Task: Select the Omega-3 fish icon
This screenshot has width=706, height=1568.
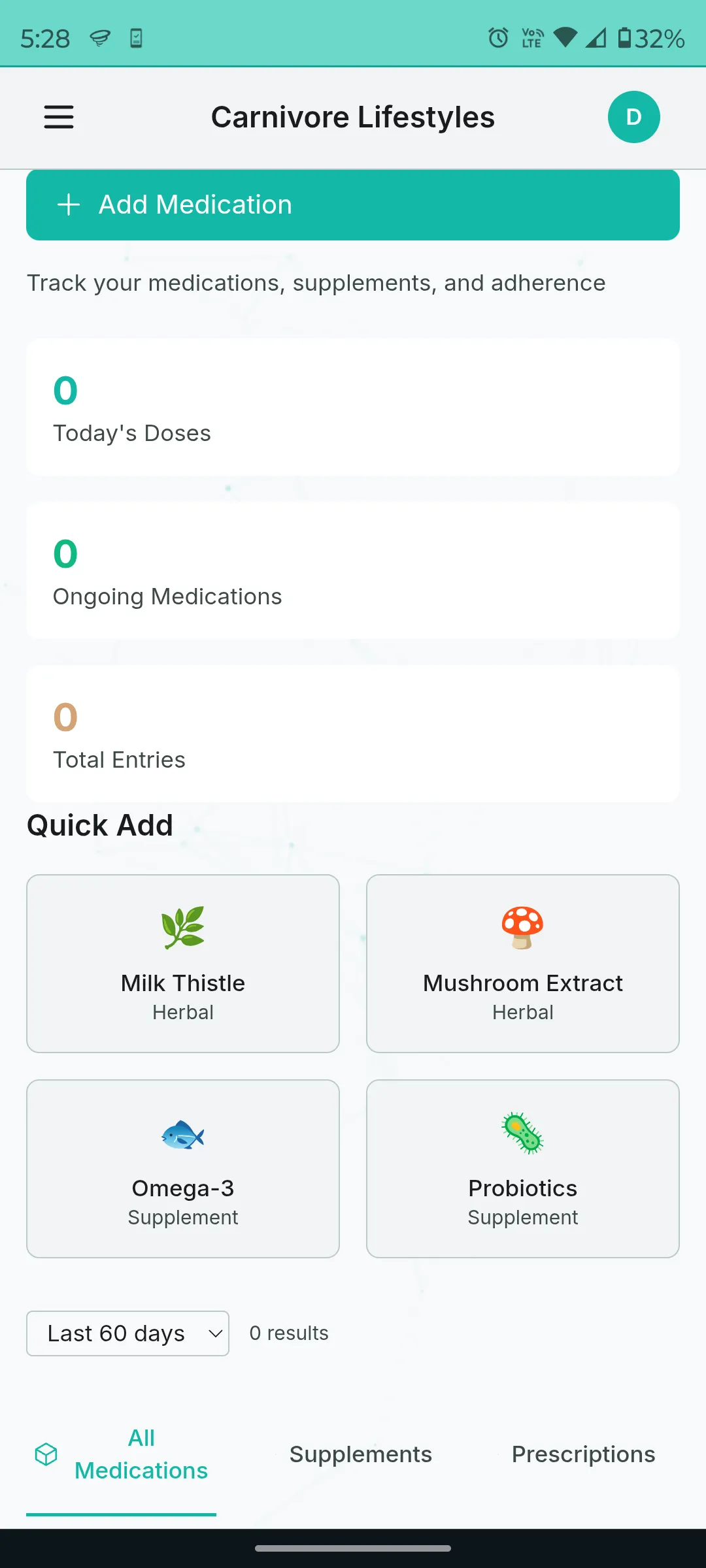Action: (182, 1132)
